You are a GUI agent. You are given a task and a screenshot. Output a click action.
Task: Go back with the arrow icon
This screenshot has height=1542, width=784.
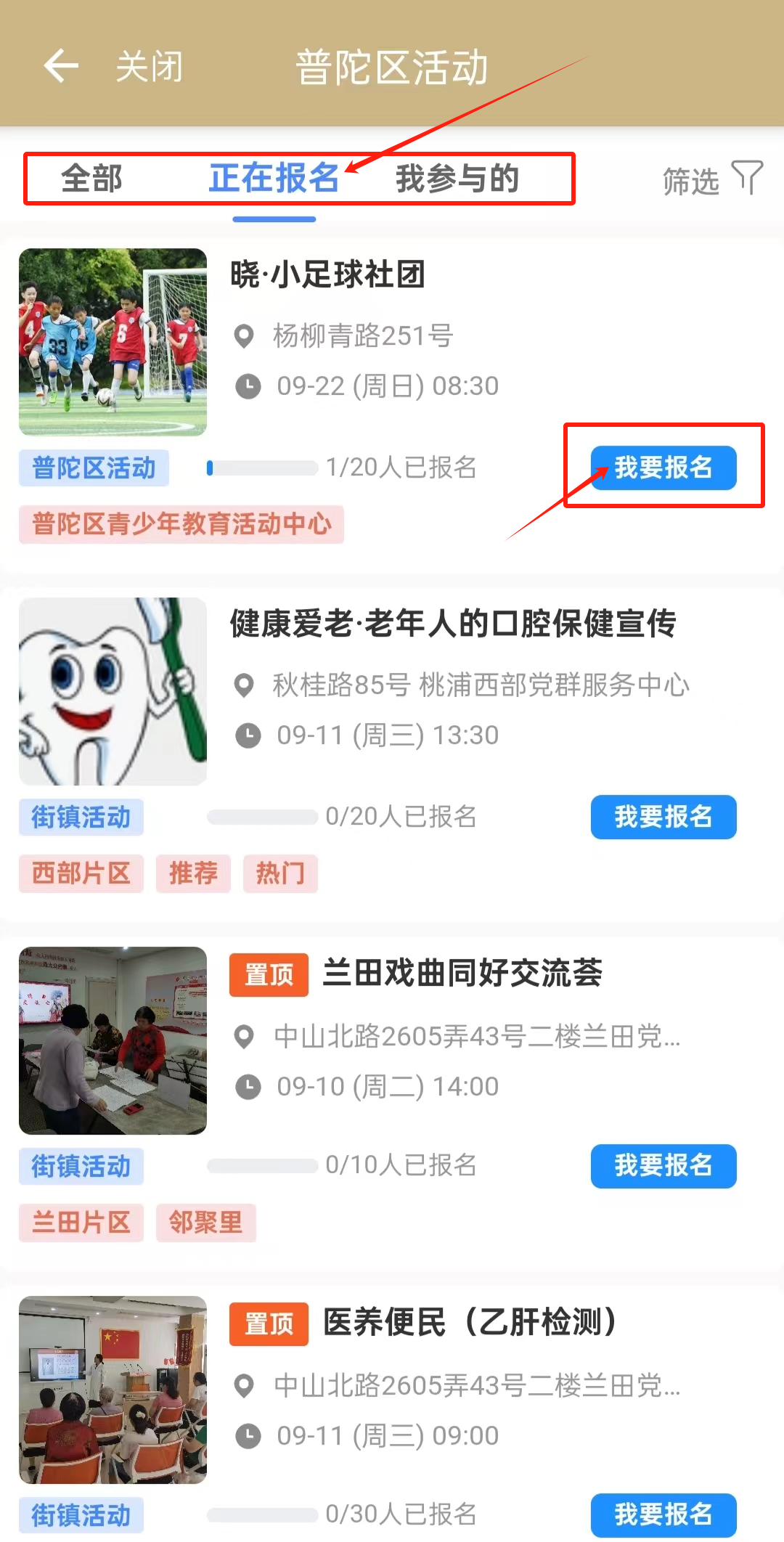tap(61, 66)
